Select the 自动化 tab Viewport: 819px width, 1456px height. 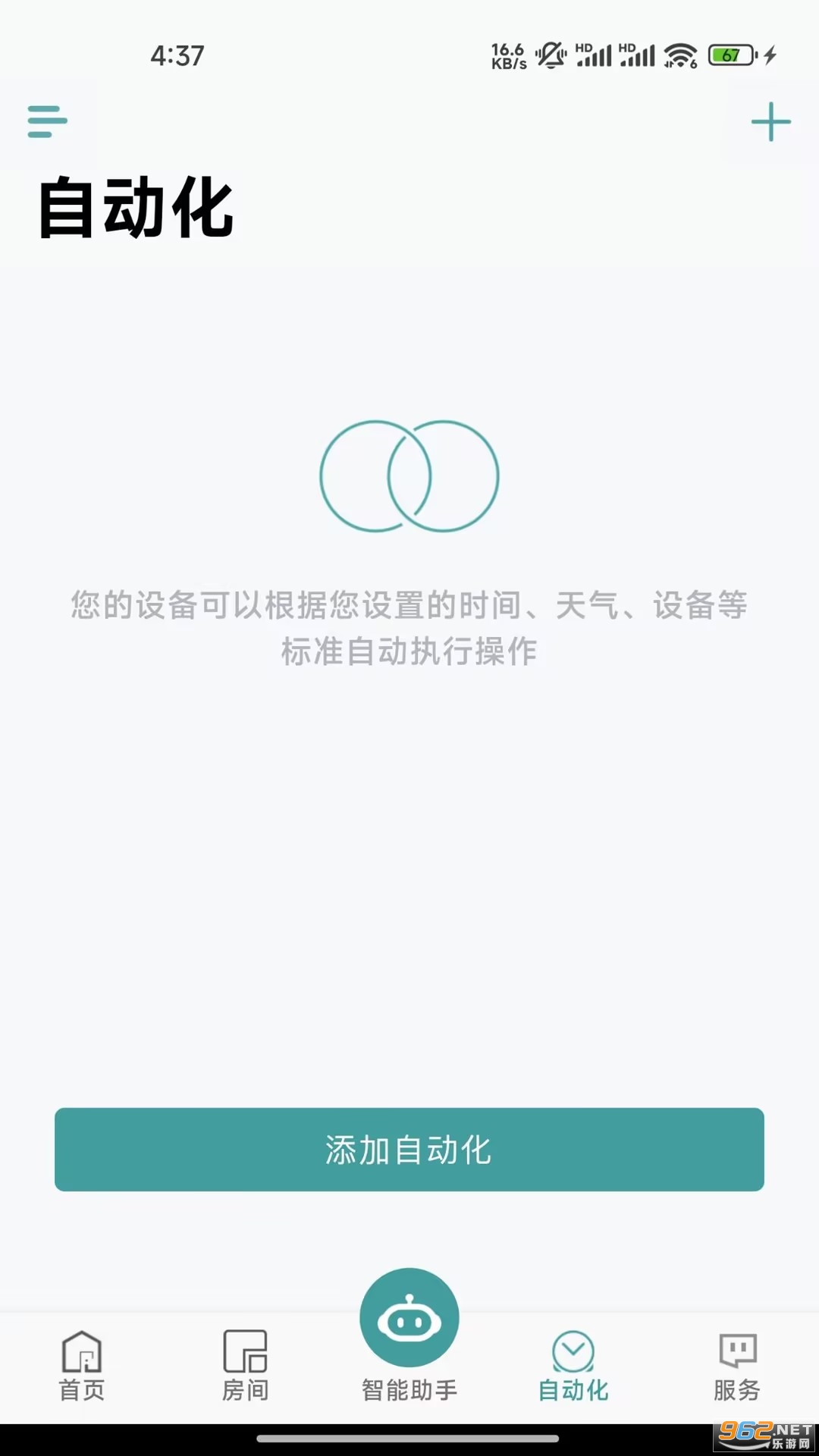tap(573, 1366)
